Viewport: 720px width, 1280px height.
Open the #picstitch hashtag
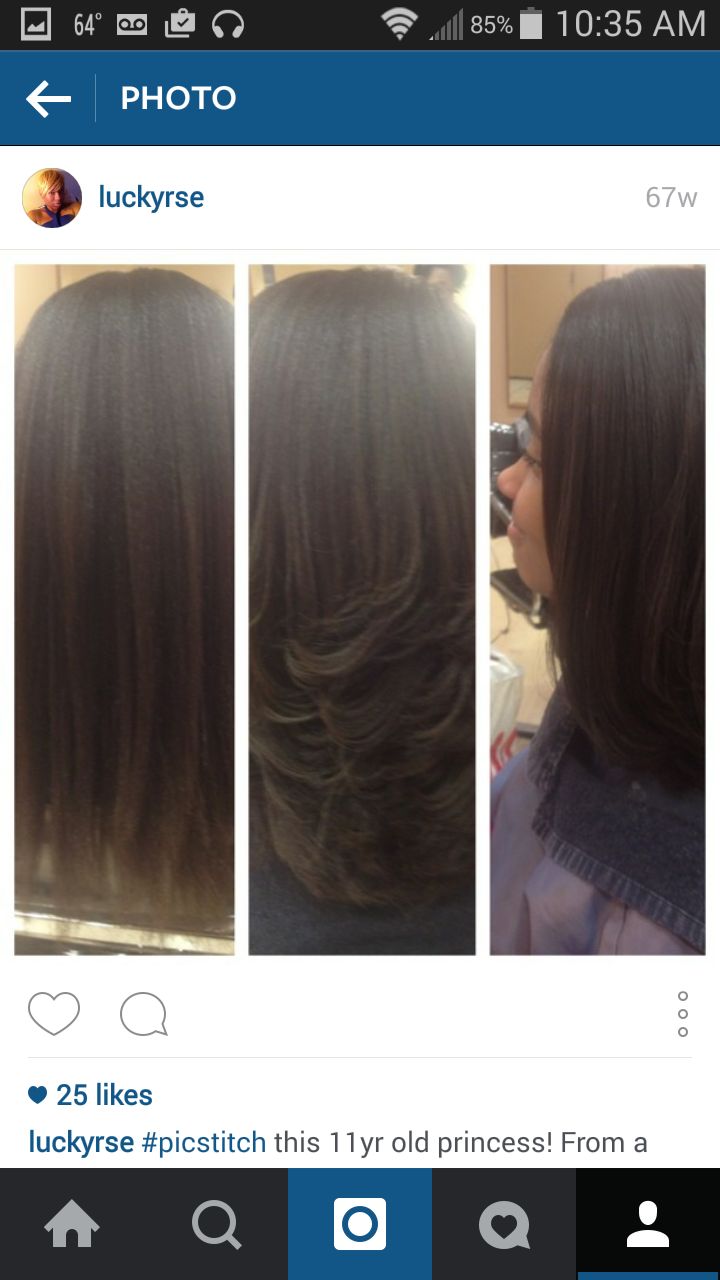[204, 1142]
